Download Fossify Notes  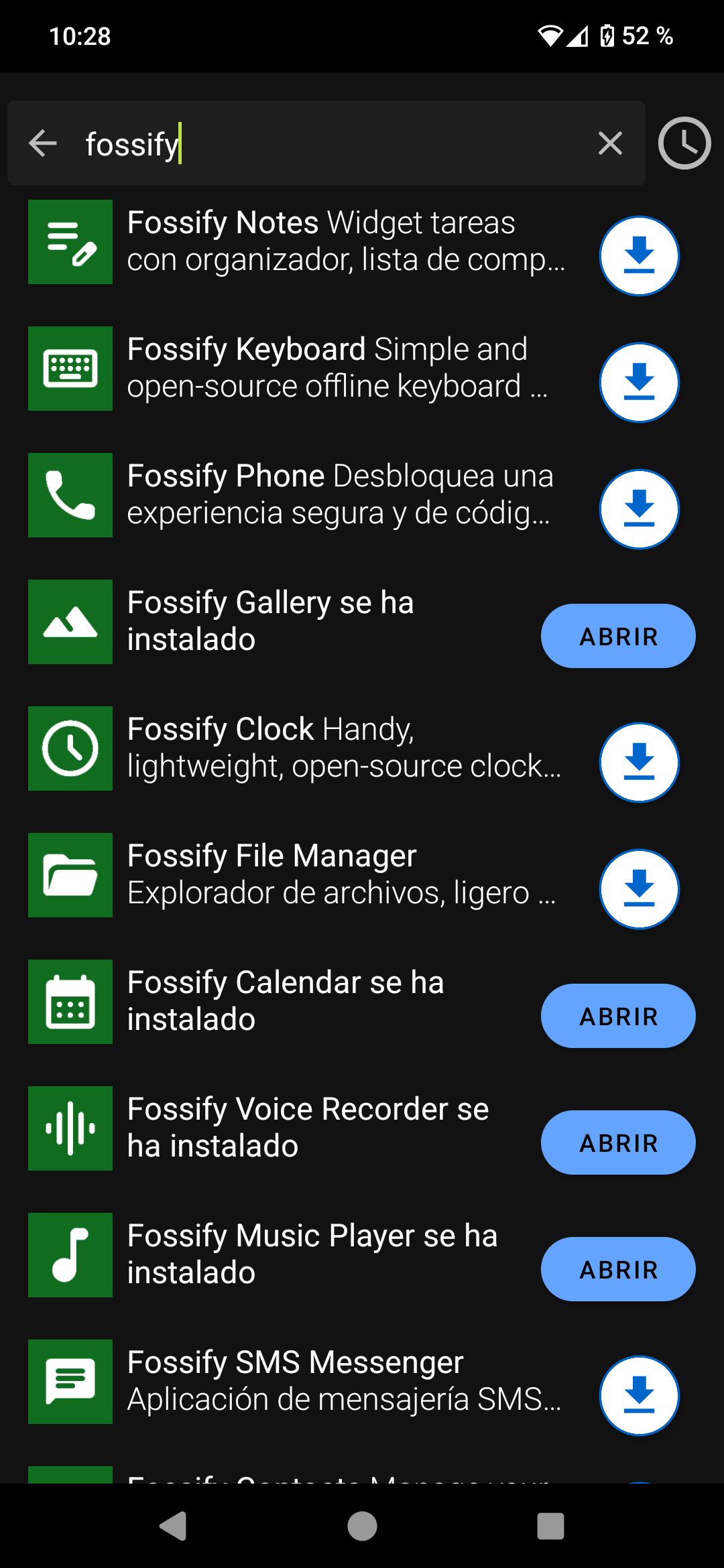point(639,256)
